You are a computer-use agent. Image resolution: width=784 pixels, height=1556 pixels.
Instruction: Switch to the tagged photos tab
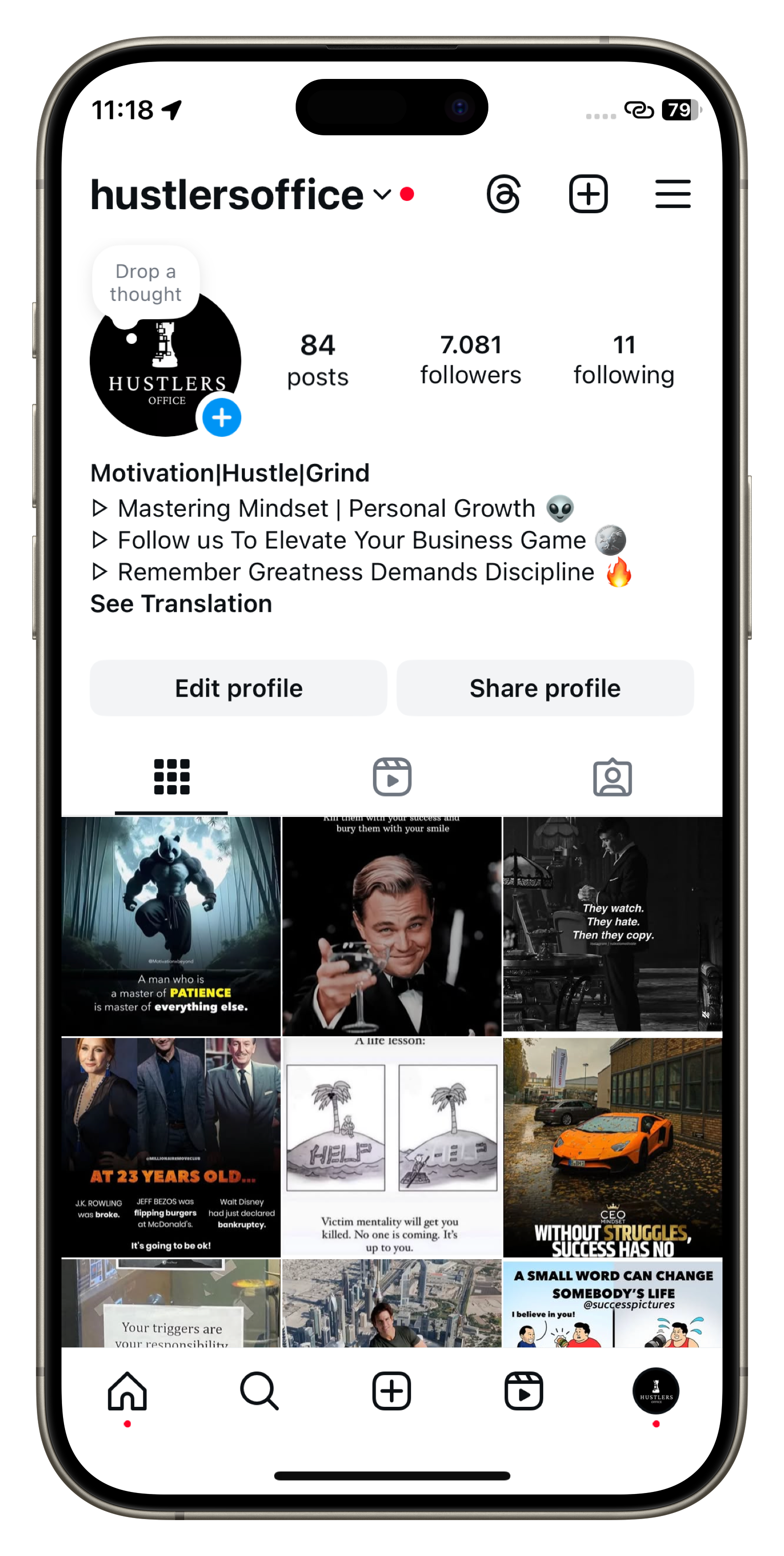click(612, 777)
